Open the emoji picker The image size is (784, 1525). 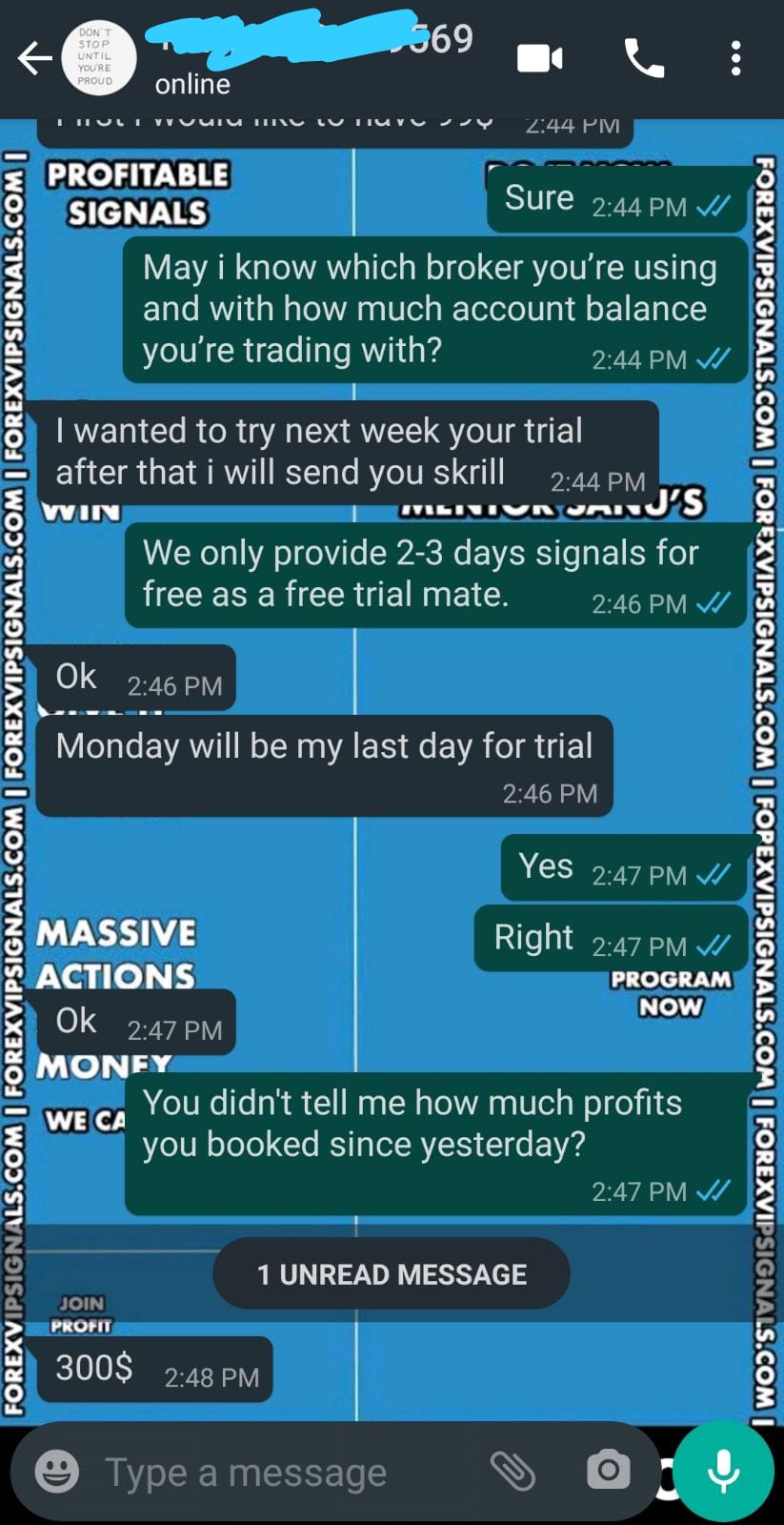[57, 1472]
